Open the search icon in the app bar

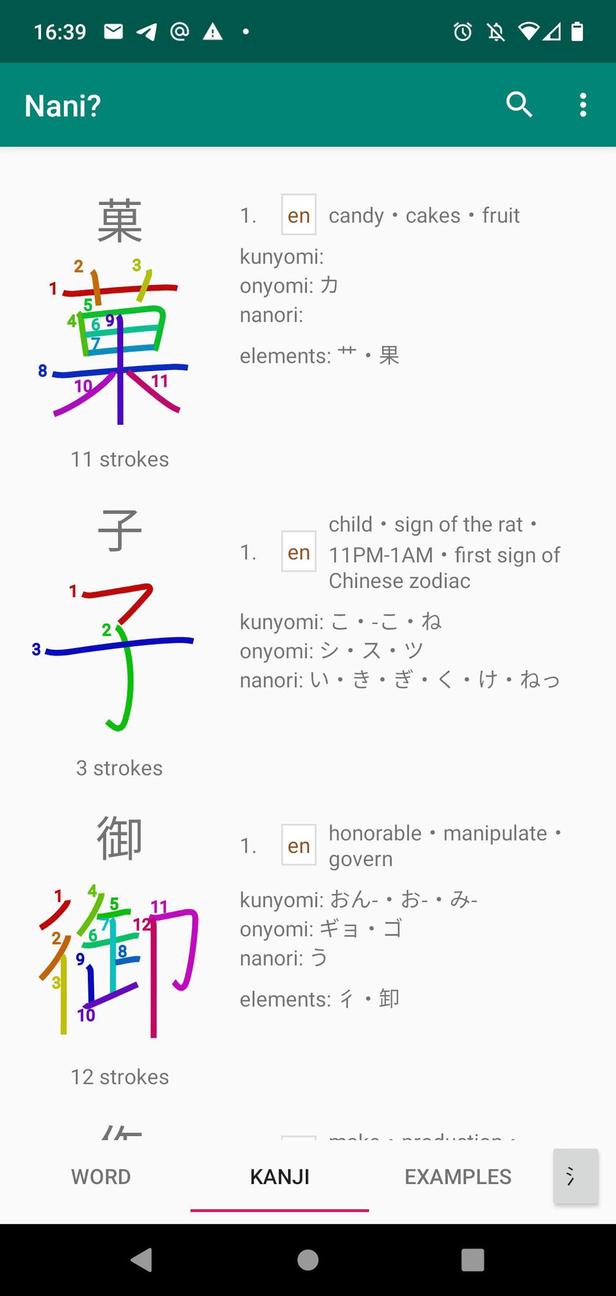(519, 104)
